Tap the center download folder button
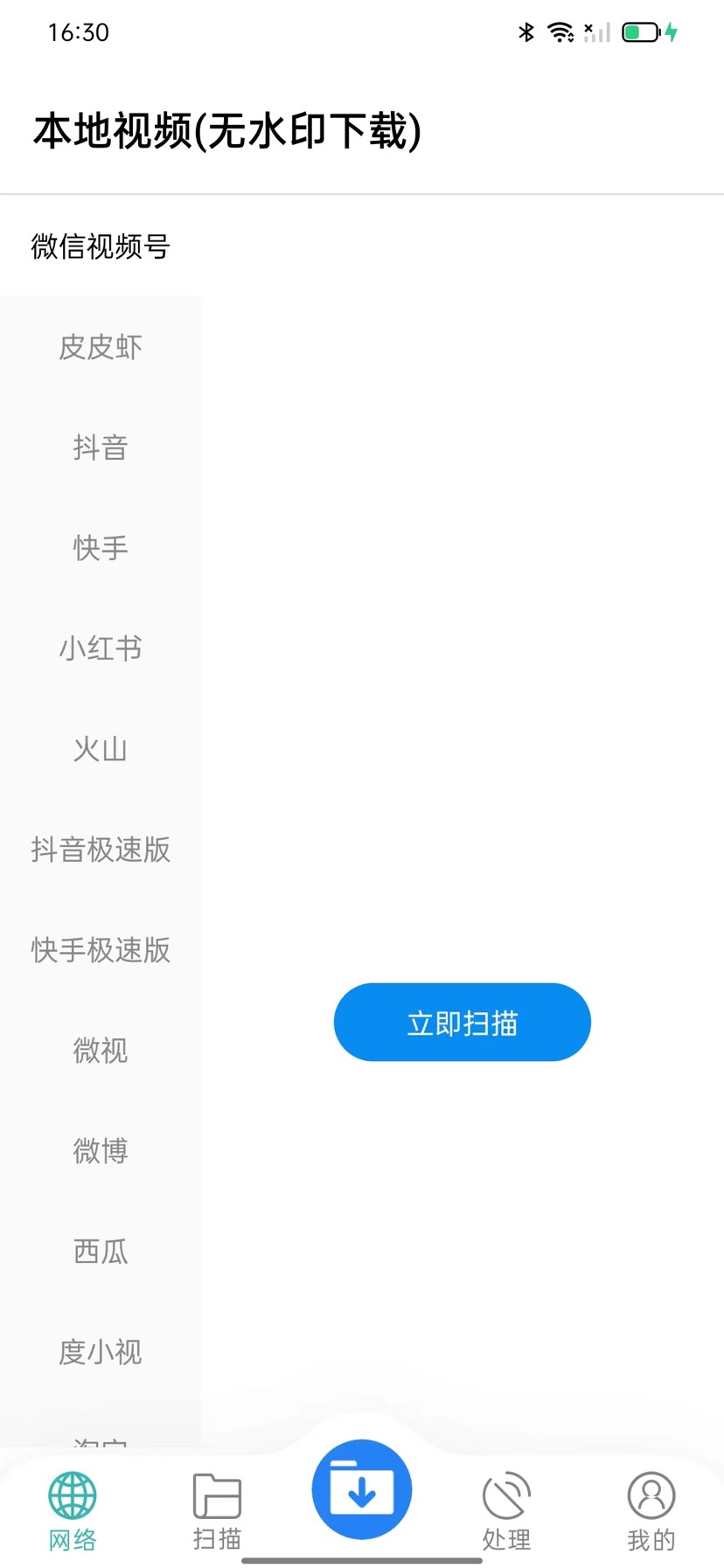Viewport: 724px width, 1568px height. (x=361, y=1489)
